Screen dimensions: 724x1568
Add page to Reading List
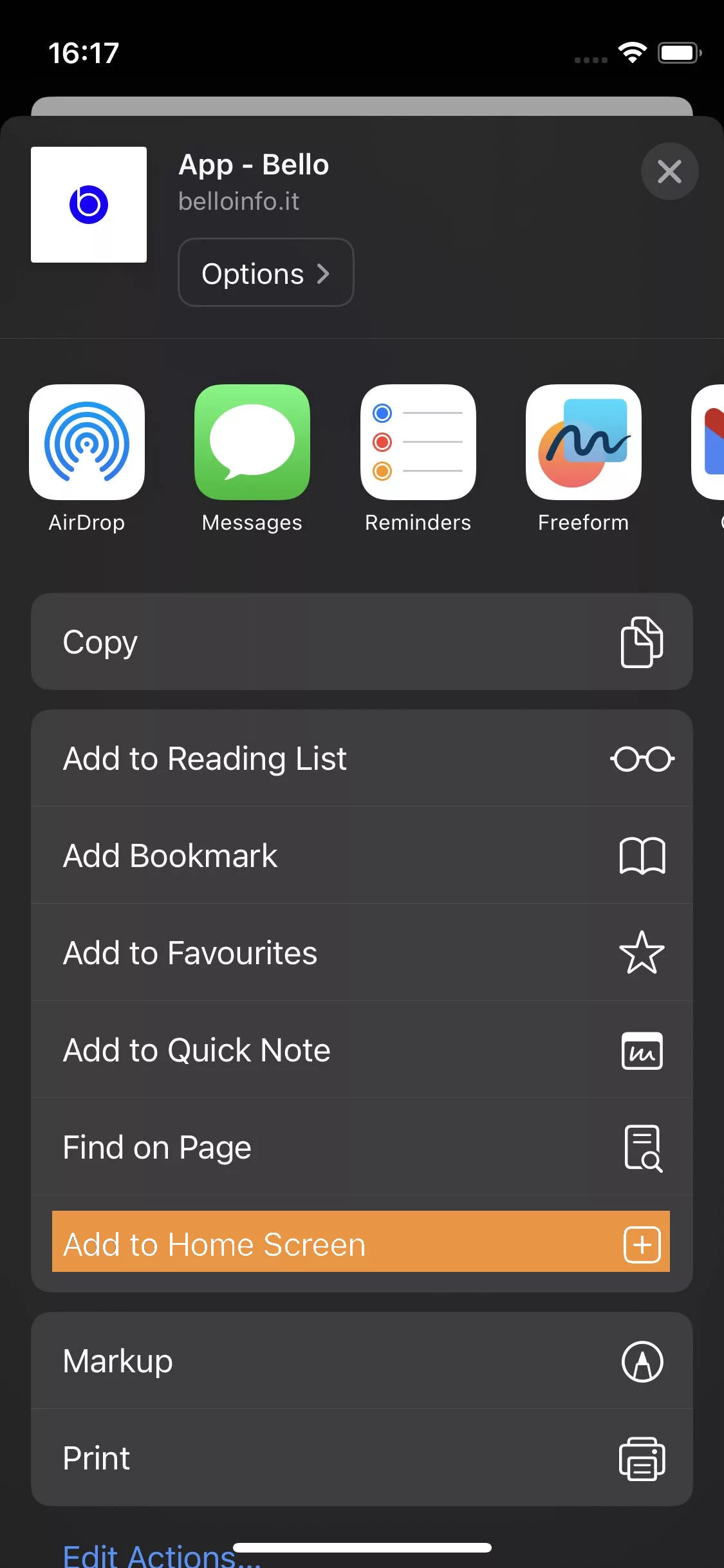click(x=362, y=758)
